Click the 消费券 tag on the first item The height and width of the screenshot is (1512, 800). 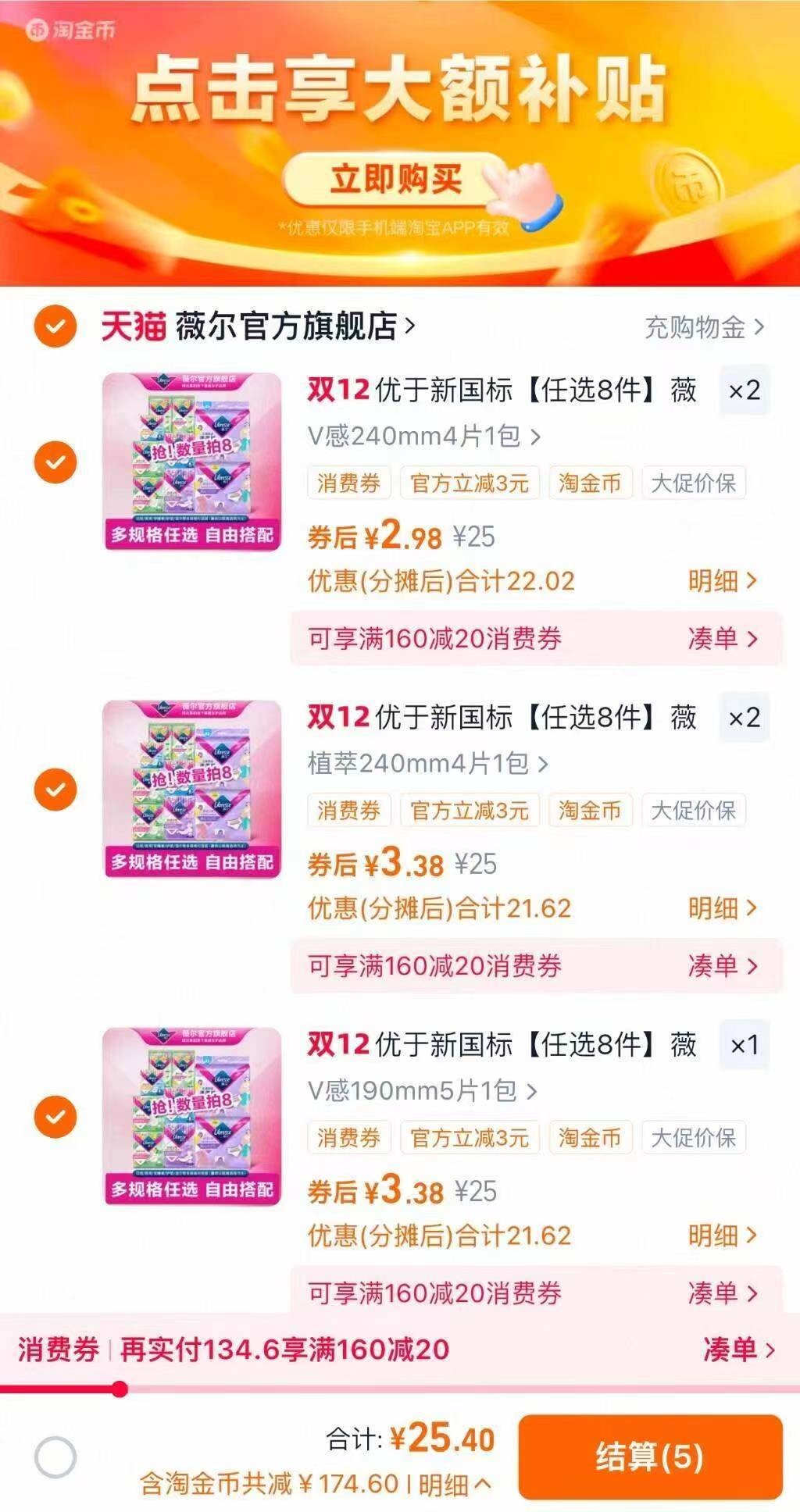point(348,483)
